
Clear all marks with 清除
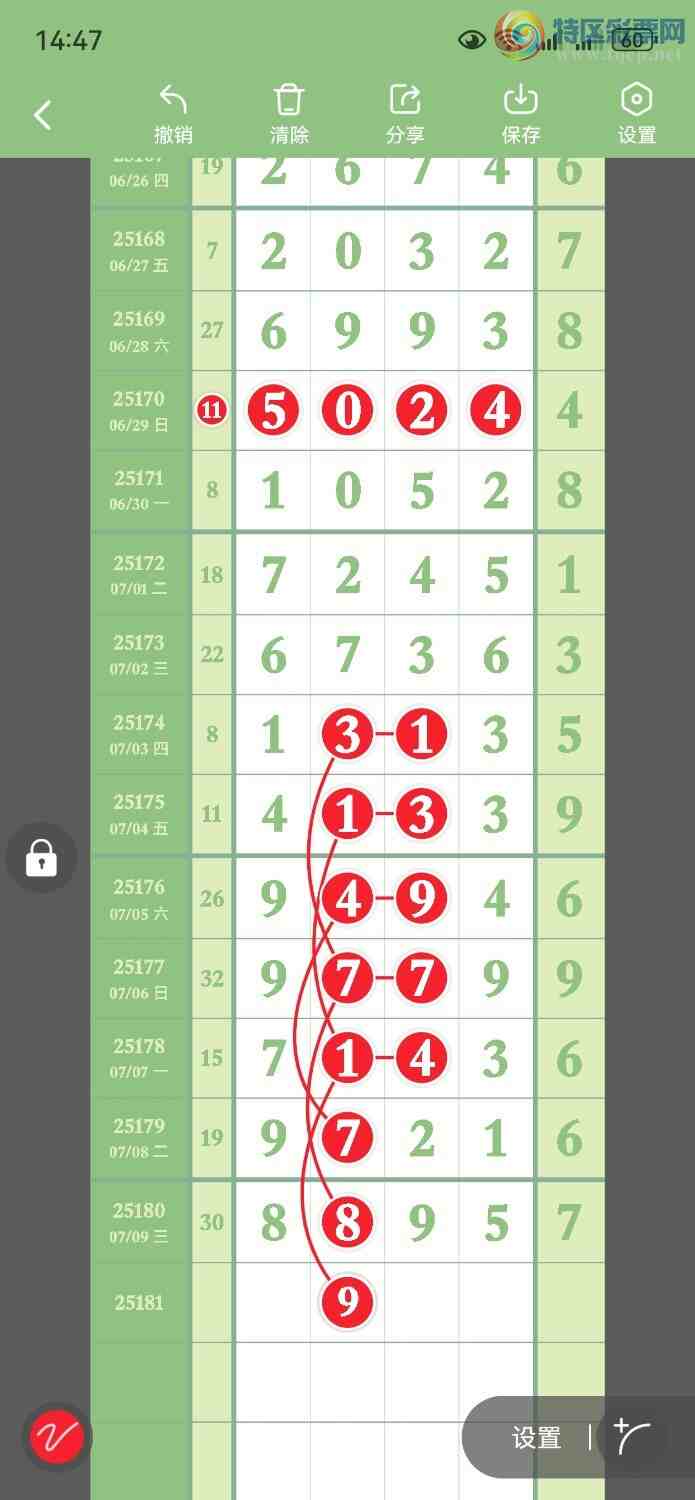pyautogui.click(x=289, y=114)
